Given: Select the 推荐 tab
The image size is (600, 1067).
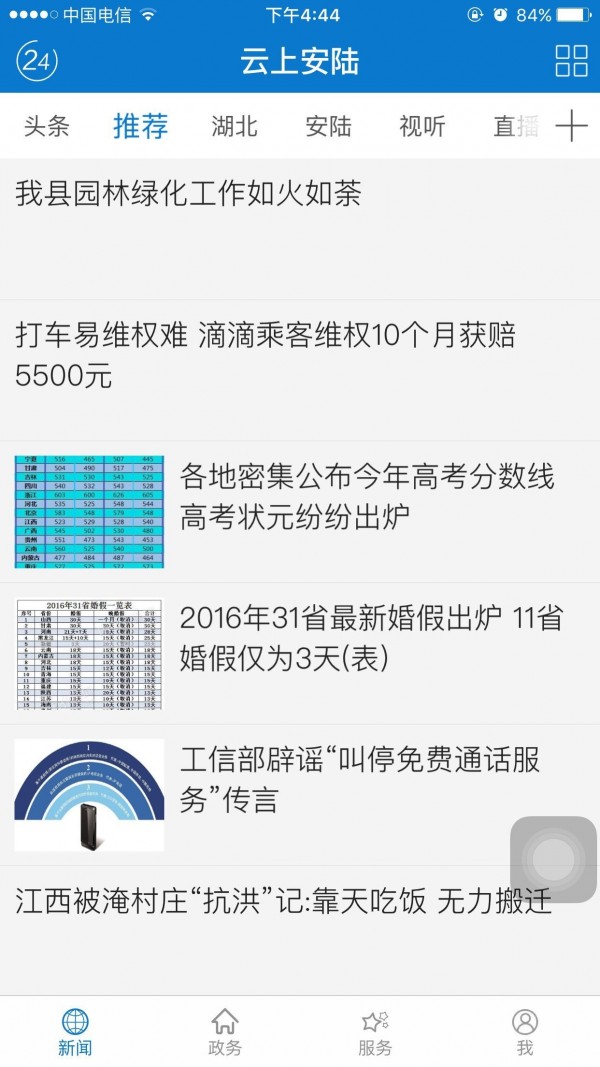Looking at the screenshot, I should [x=140, y=127].
